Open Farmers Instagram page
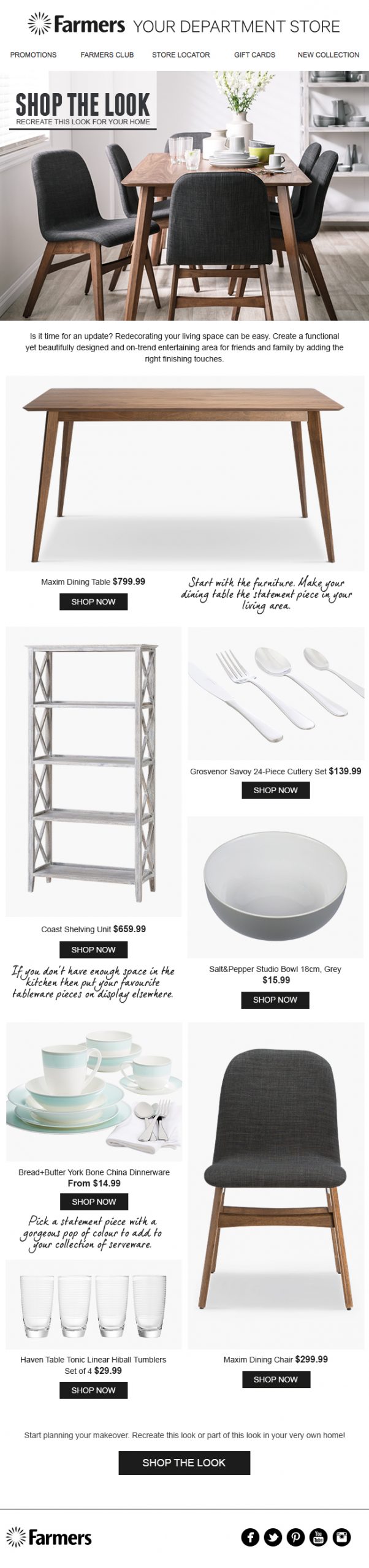Image resolution: width=369 pixels, height=1568 pixels. pos(341,1537)
